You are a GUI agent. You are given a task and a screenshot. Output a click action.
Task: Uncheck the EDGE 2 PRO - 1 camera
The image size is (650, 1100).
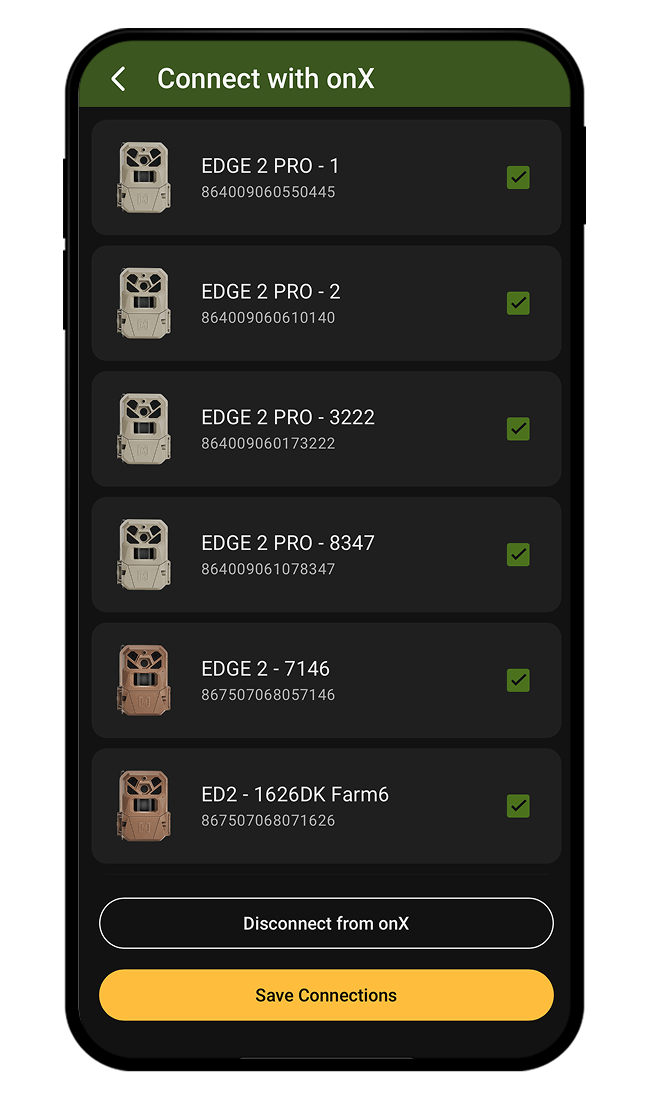pos(518,178)
